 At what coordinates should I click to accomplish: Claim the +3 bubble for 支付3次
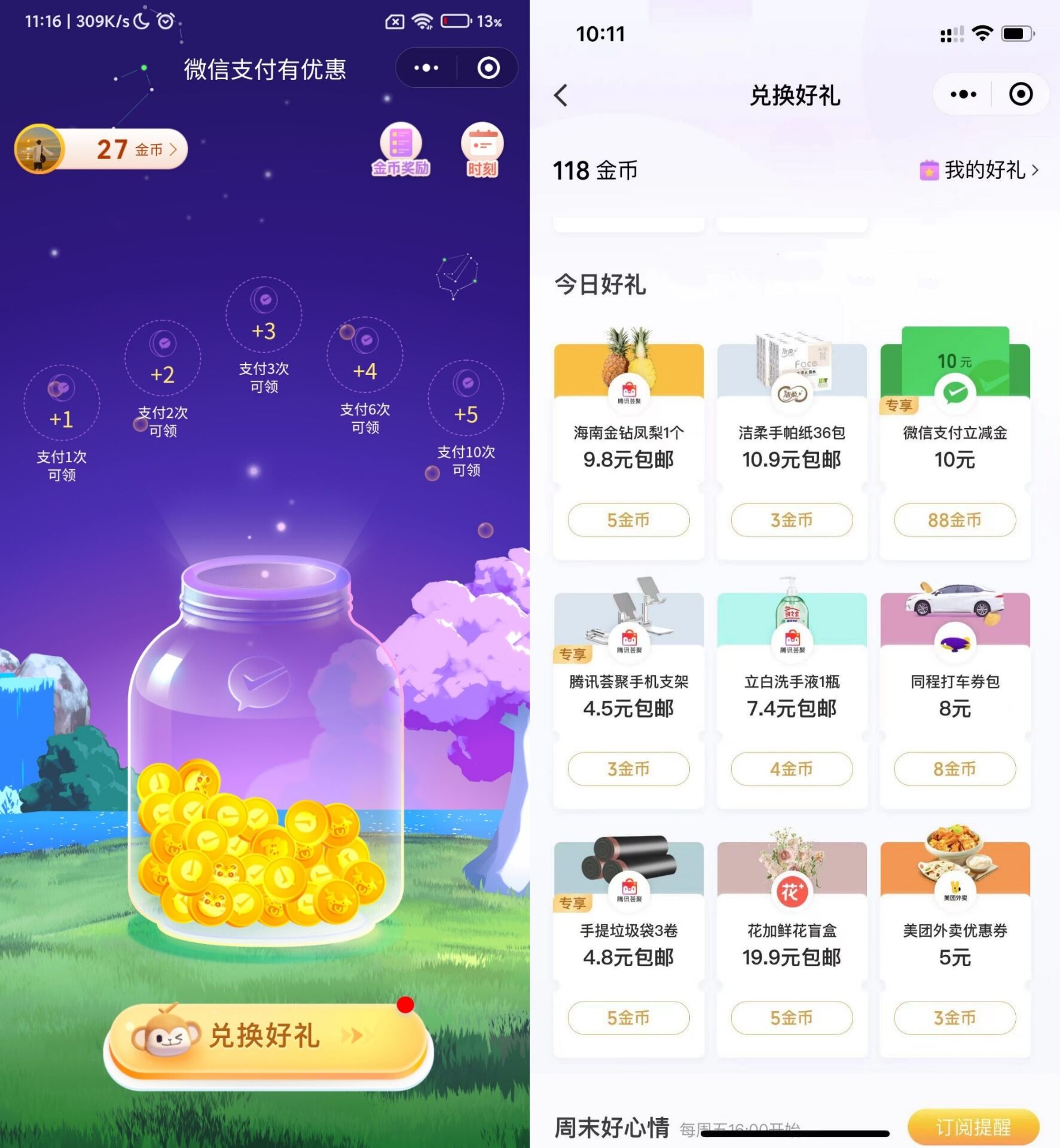pyautogui.click(x=264, y=315)
